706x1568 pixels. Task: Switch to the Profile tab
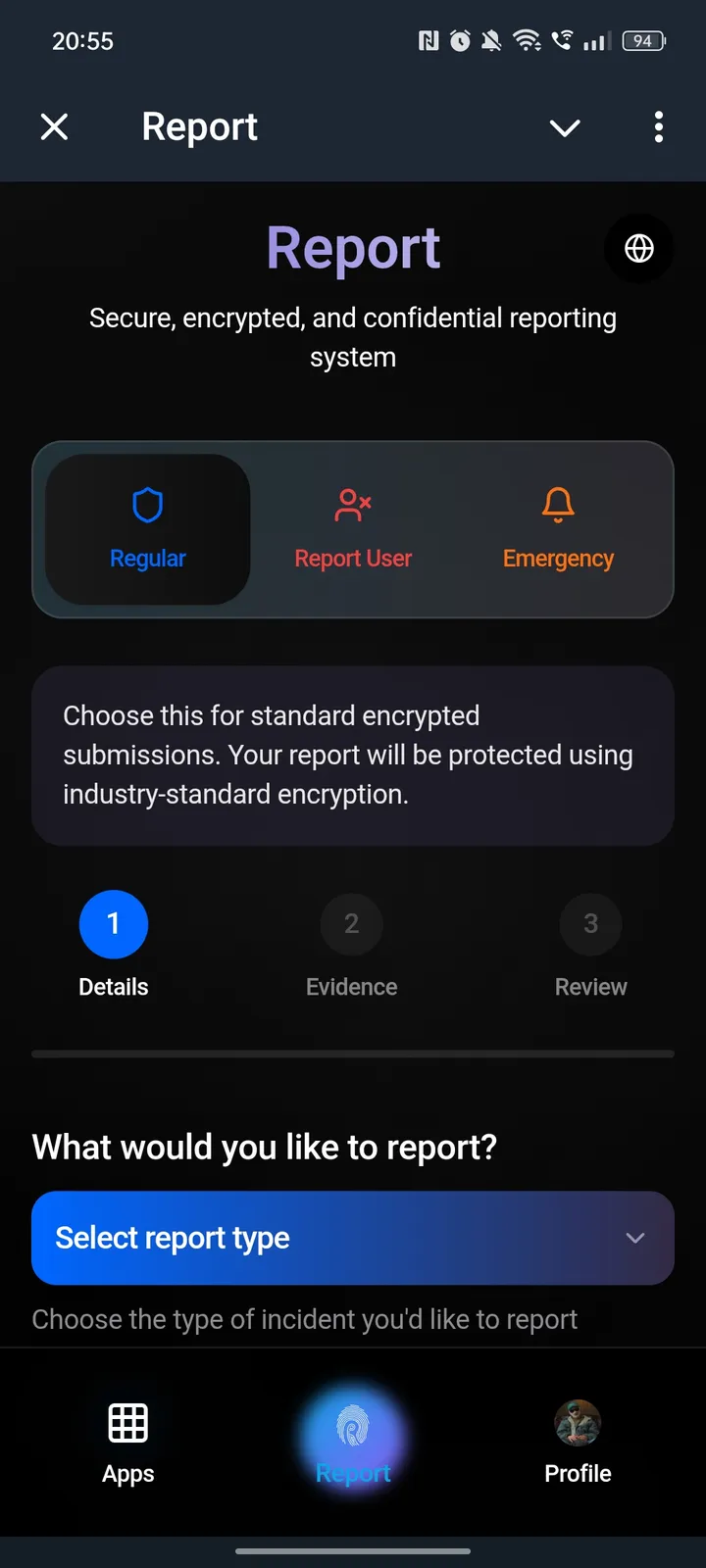pos(578,1441)
